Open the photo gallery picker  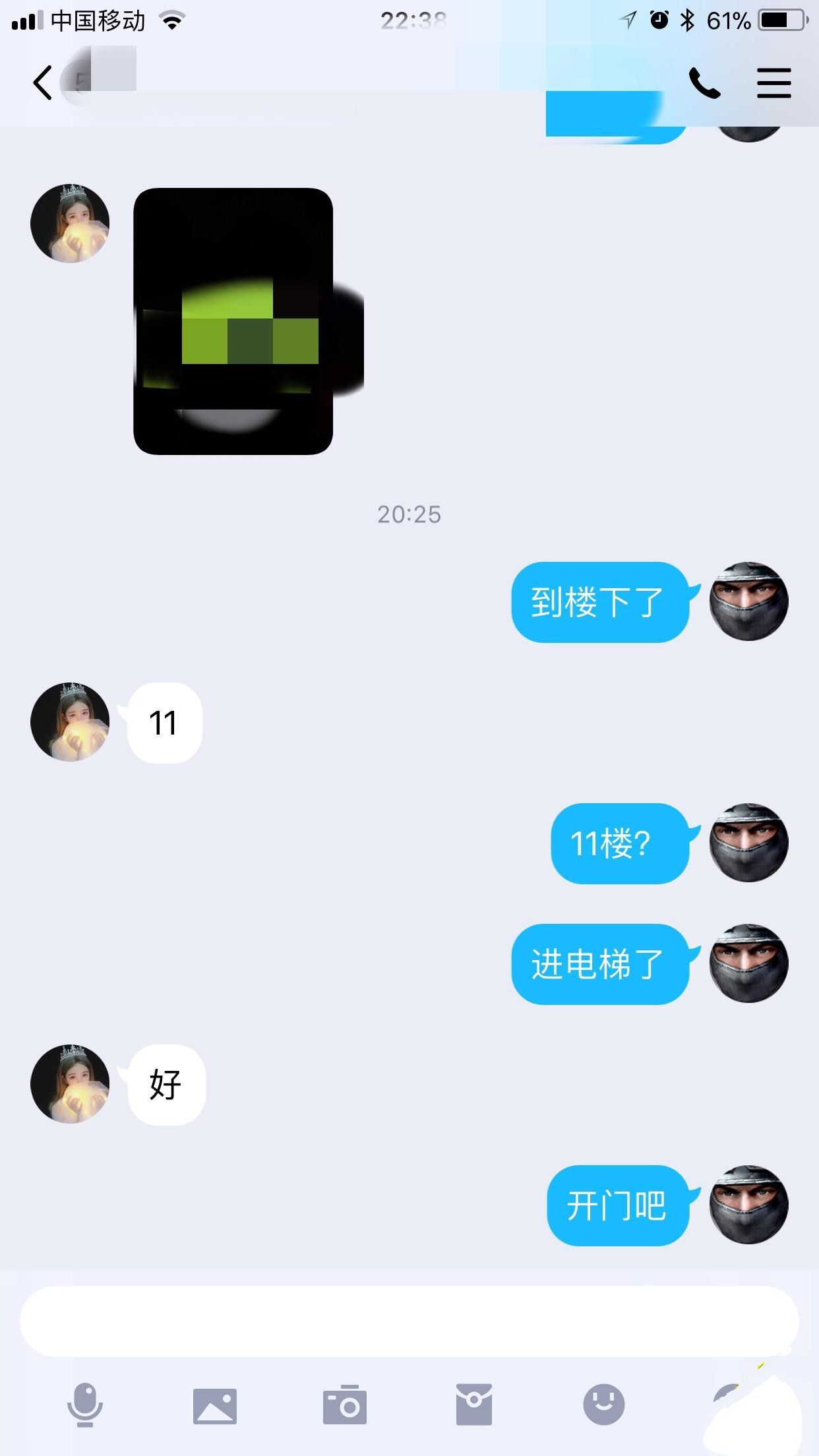215,1405
